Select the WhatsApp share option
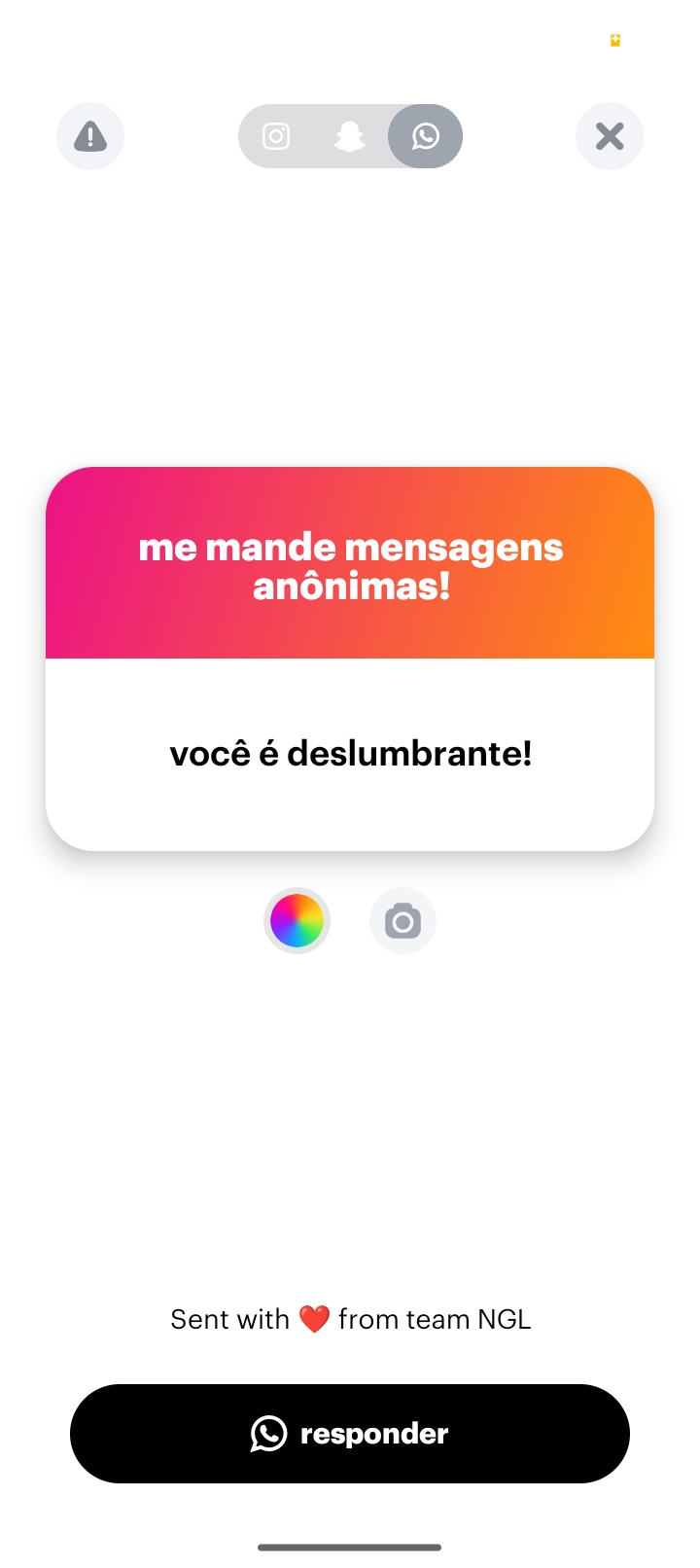This screenshot has height=1568, width=700. 425,136
